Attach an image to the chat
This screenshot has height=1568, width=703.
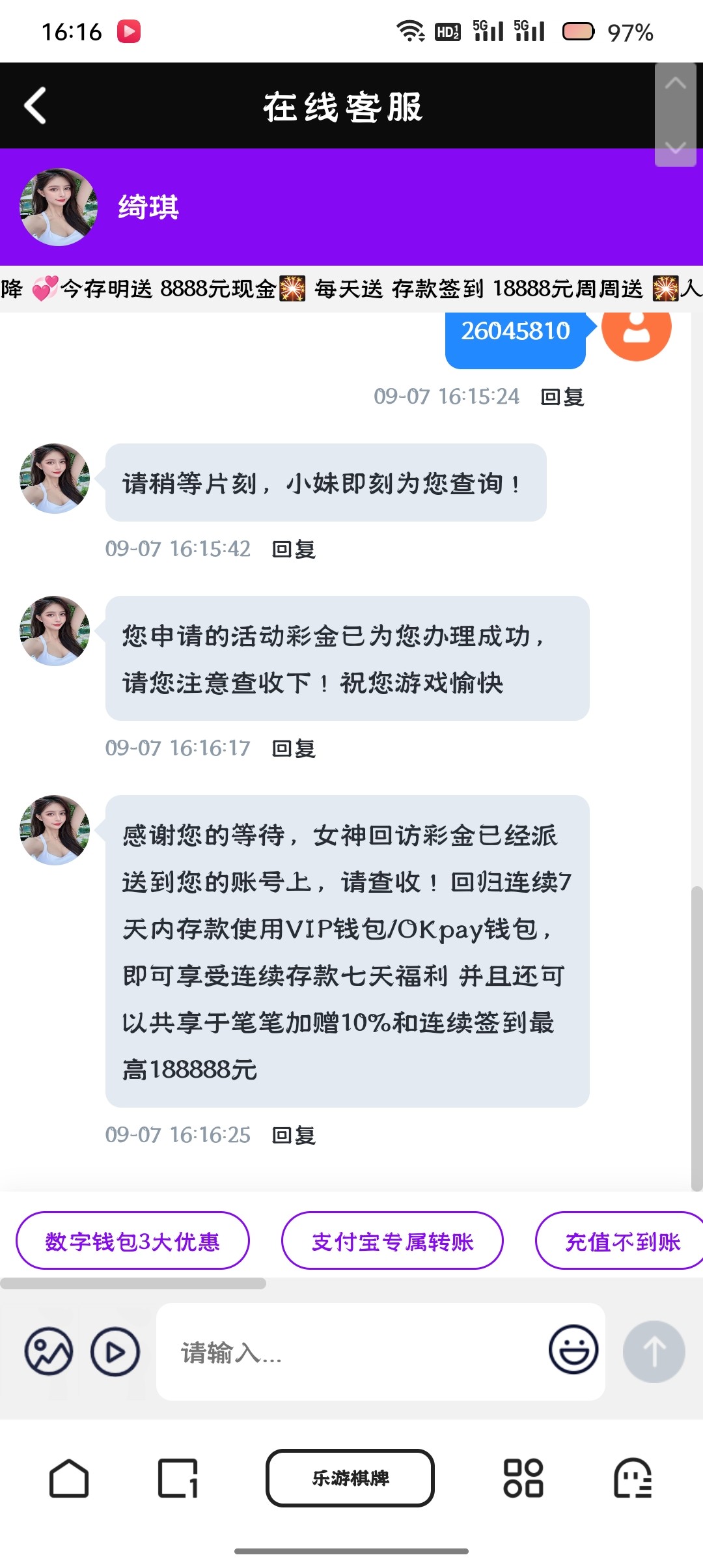49,1351
